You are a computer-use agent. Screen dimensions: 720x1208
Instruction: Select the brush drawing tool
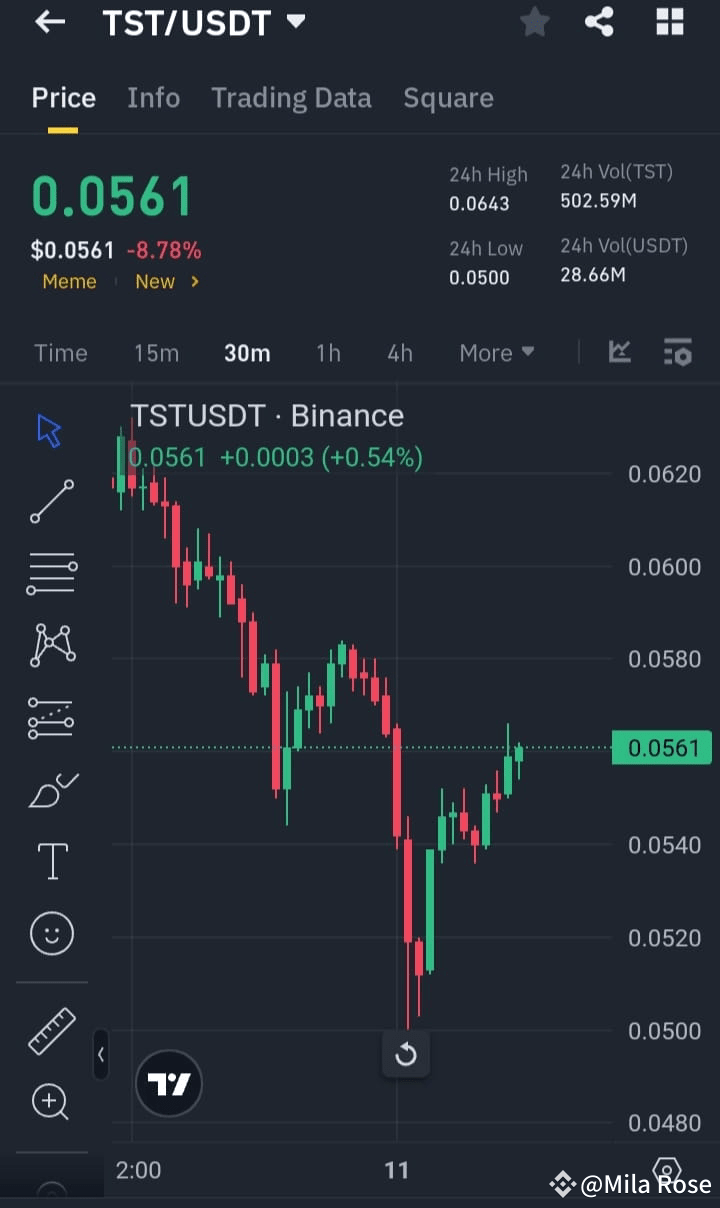50,789
